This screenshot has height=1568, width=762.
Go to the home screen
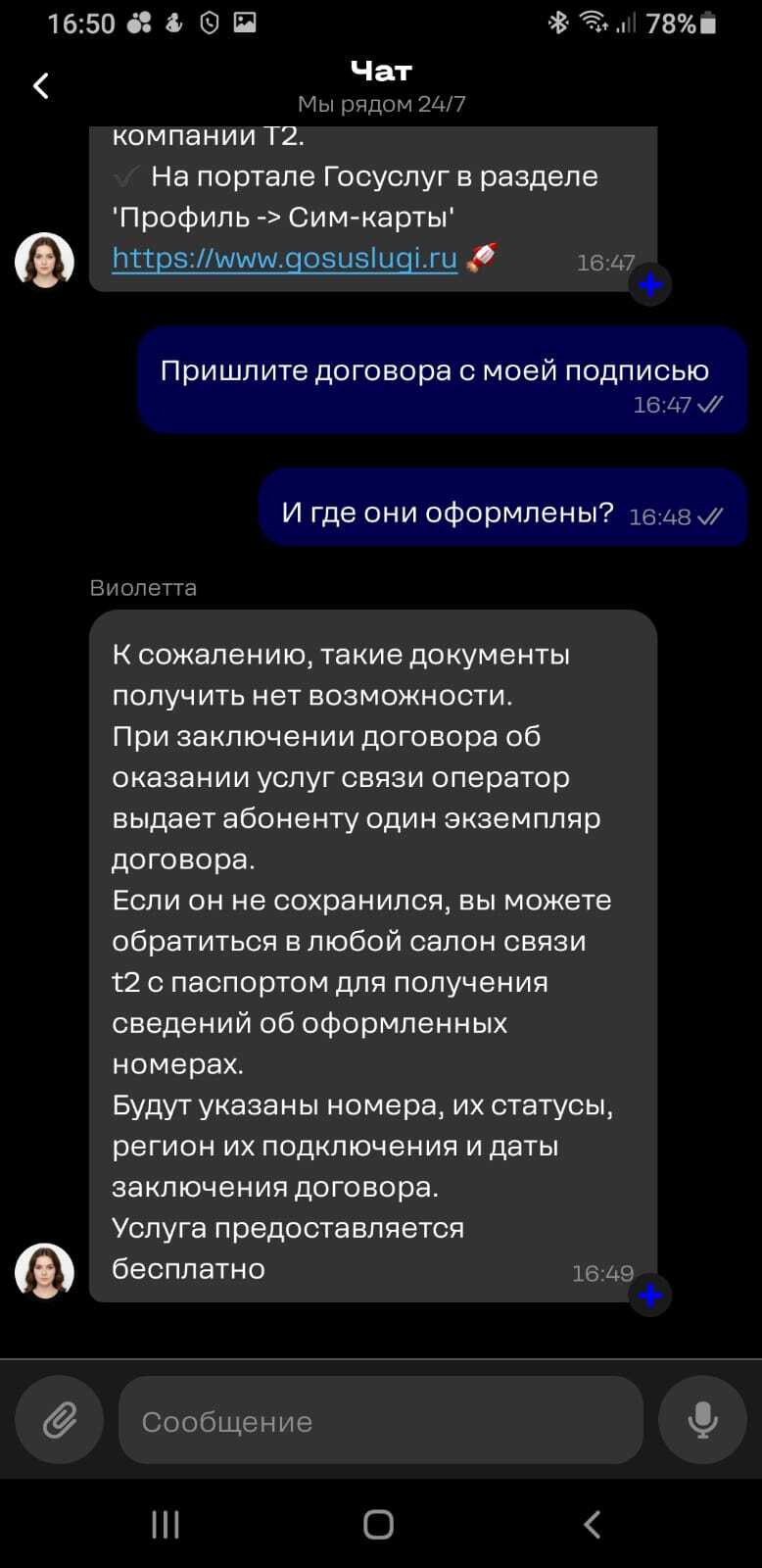click(379, 1524)
